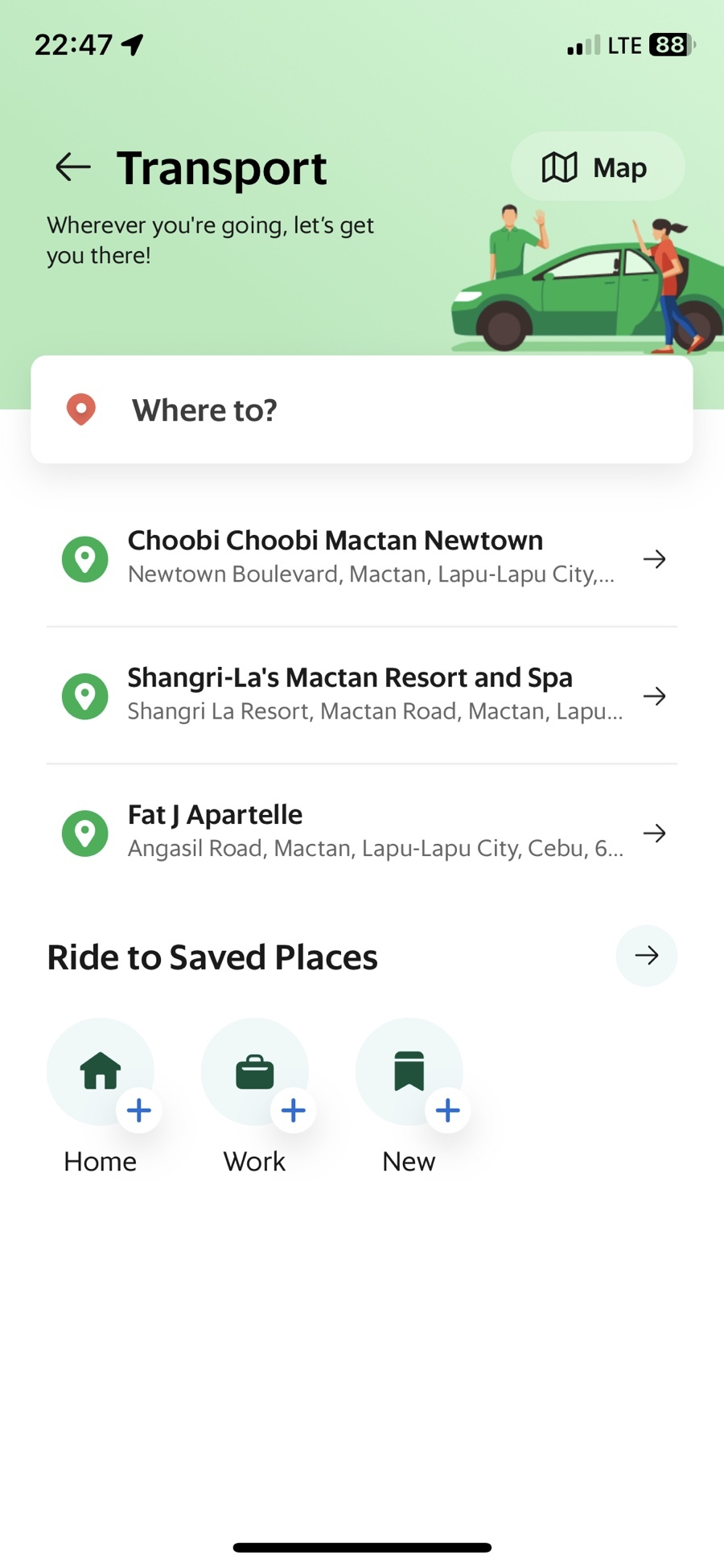Tap the Where to? destination field
This screenshot has height=1568, width=724.
[362, 409]
